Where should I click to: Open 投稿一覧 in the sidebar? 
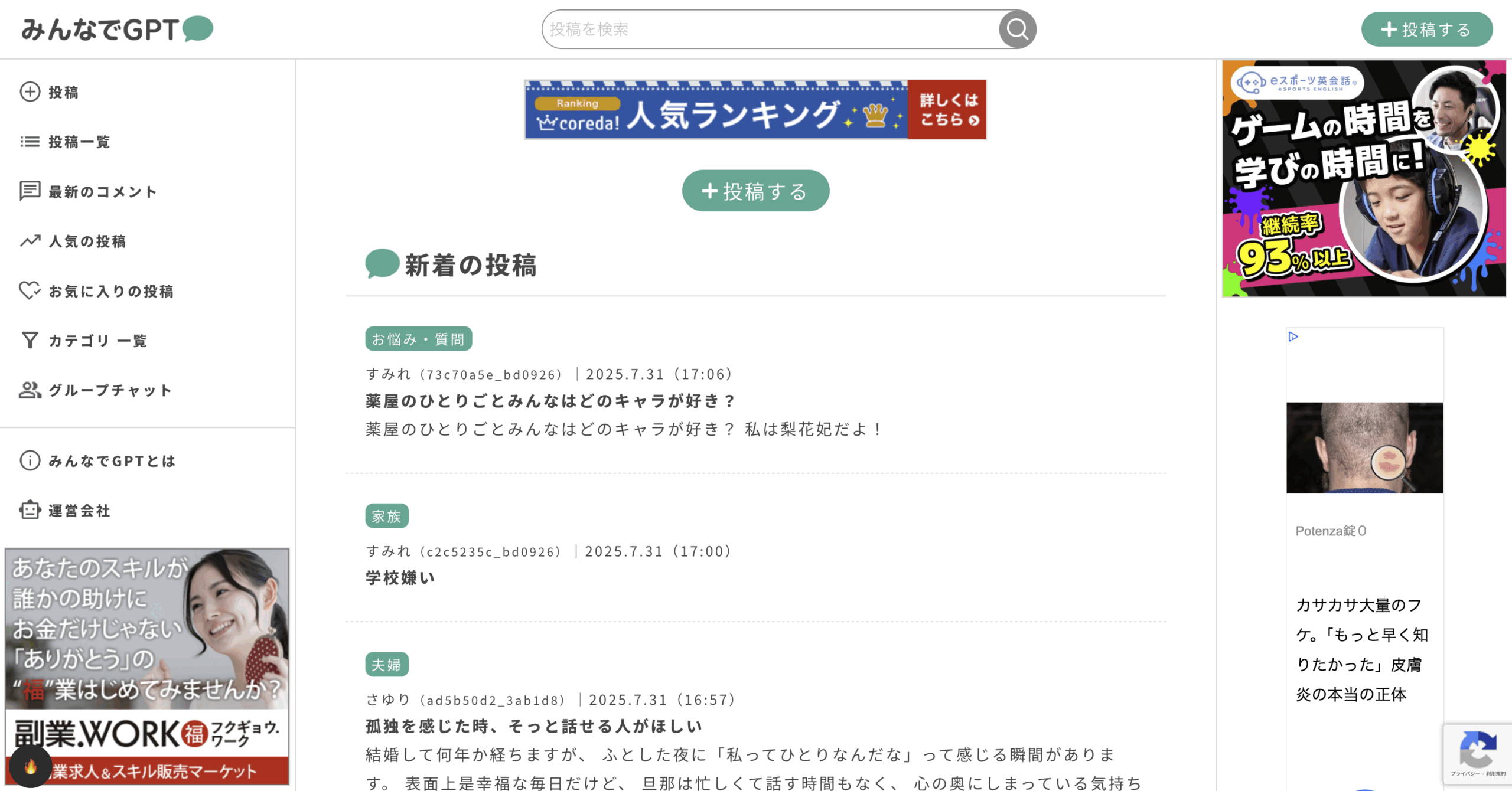pyautogui.click(x=79, y=142)
